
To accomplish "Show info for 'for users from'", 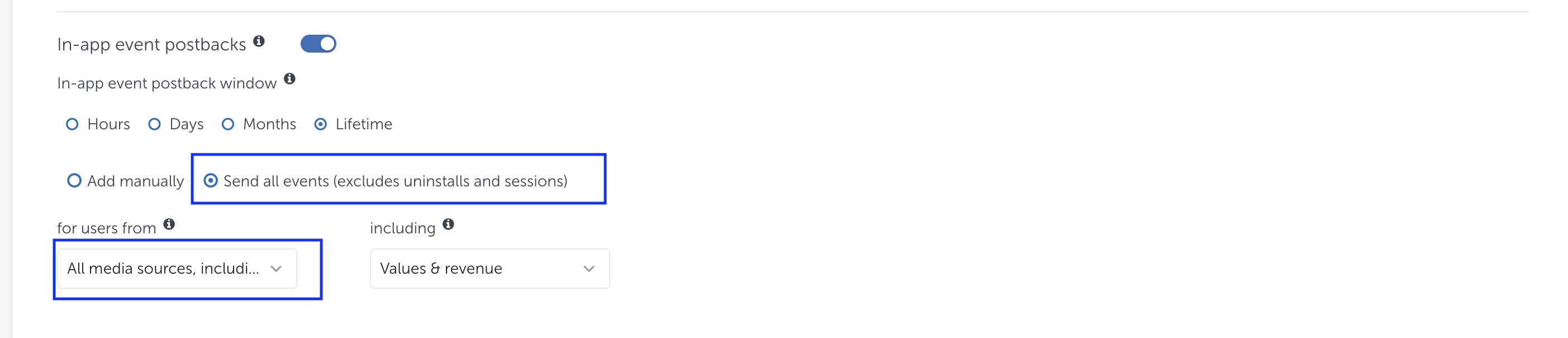I will pos(169,224).
